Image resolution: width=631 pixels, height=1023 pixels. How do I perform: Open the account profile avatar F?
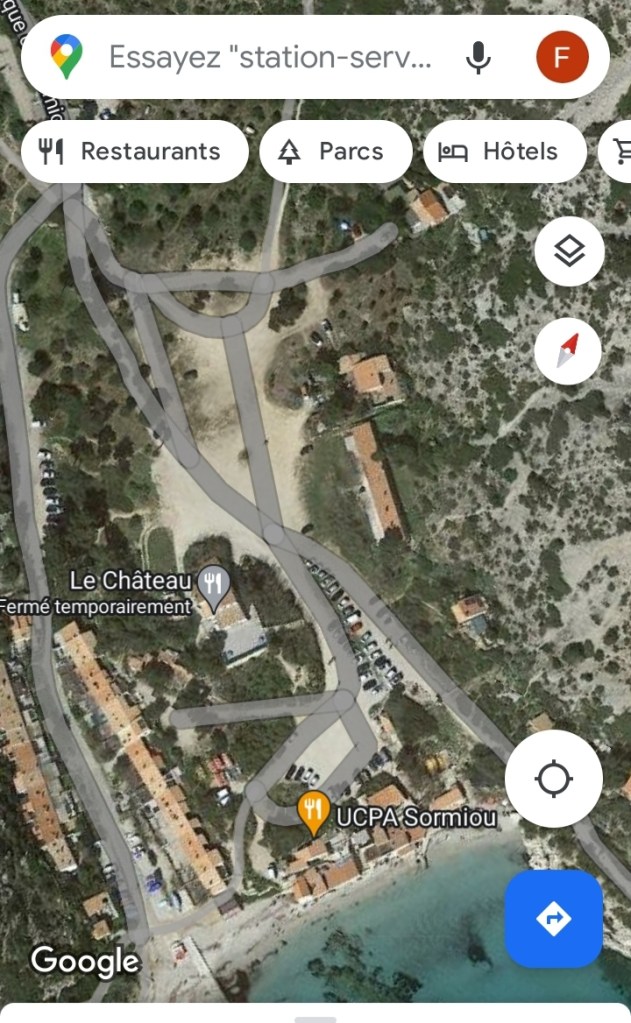pos(562,57)
